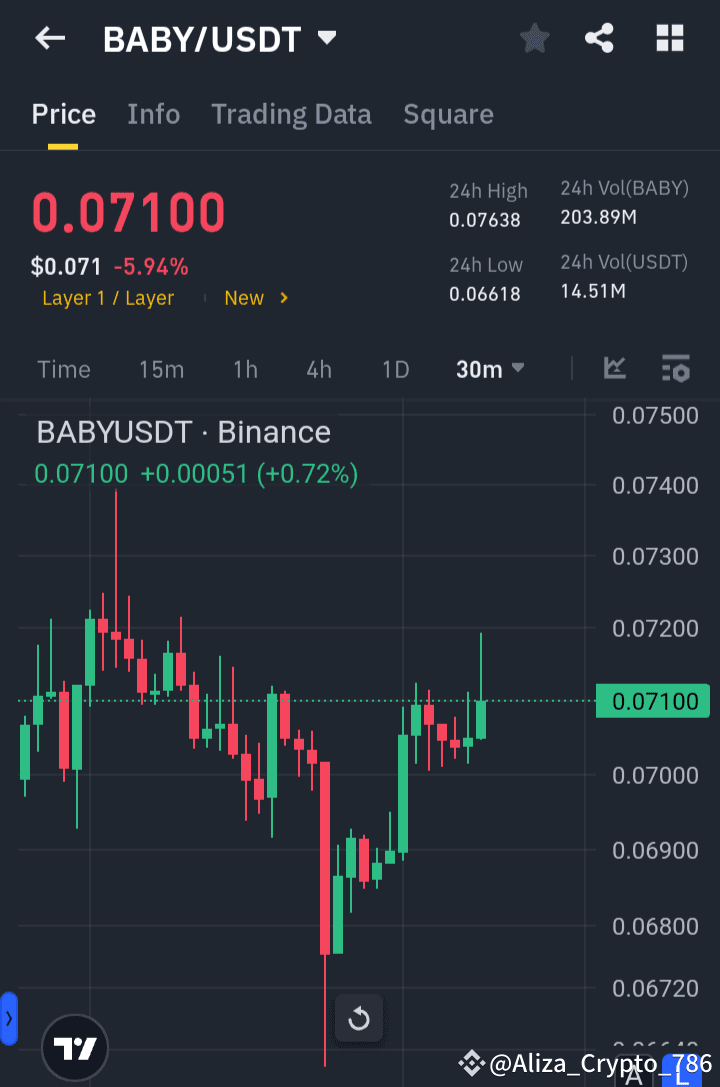The image size is (720, 1087).
Task: Tap the star to favorite BABY/USDT
Action: [534, 38]
